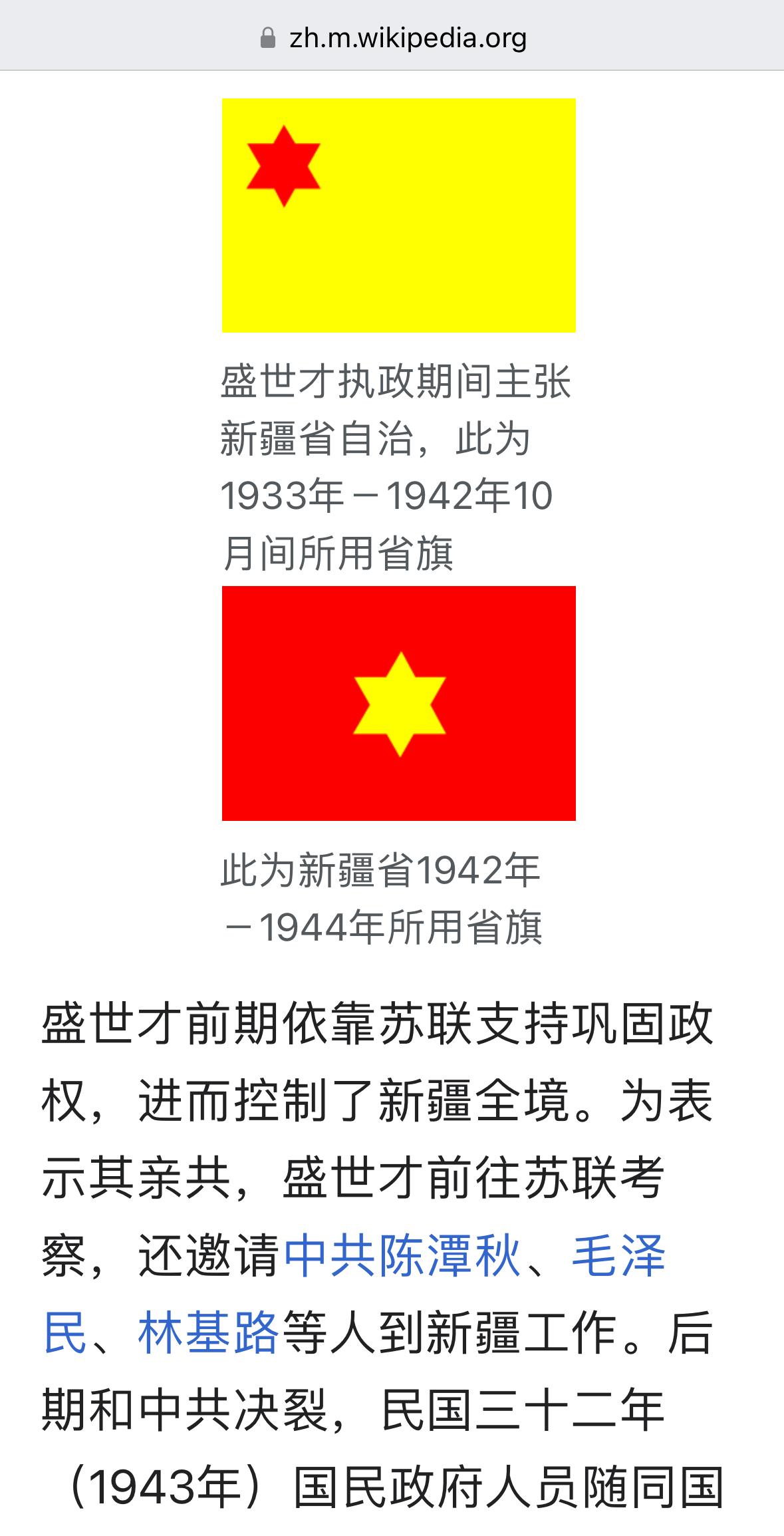Select the caption under the yellow flag
The height and width of the screenshot is (1536, 784).
tap(399, 466)
